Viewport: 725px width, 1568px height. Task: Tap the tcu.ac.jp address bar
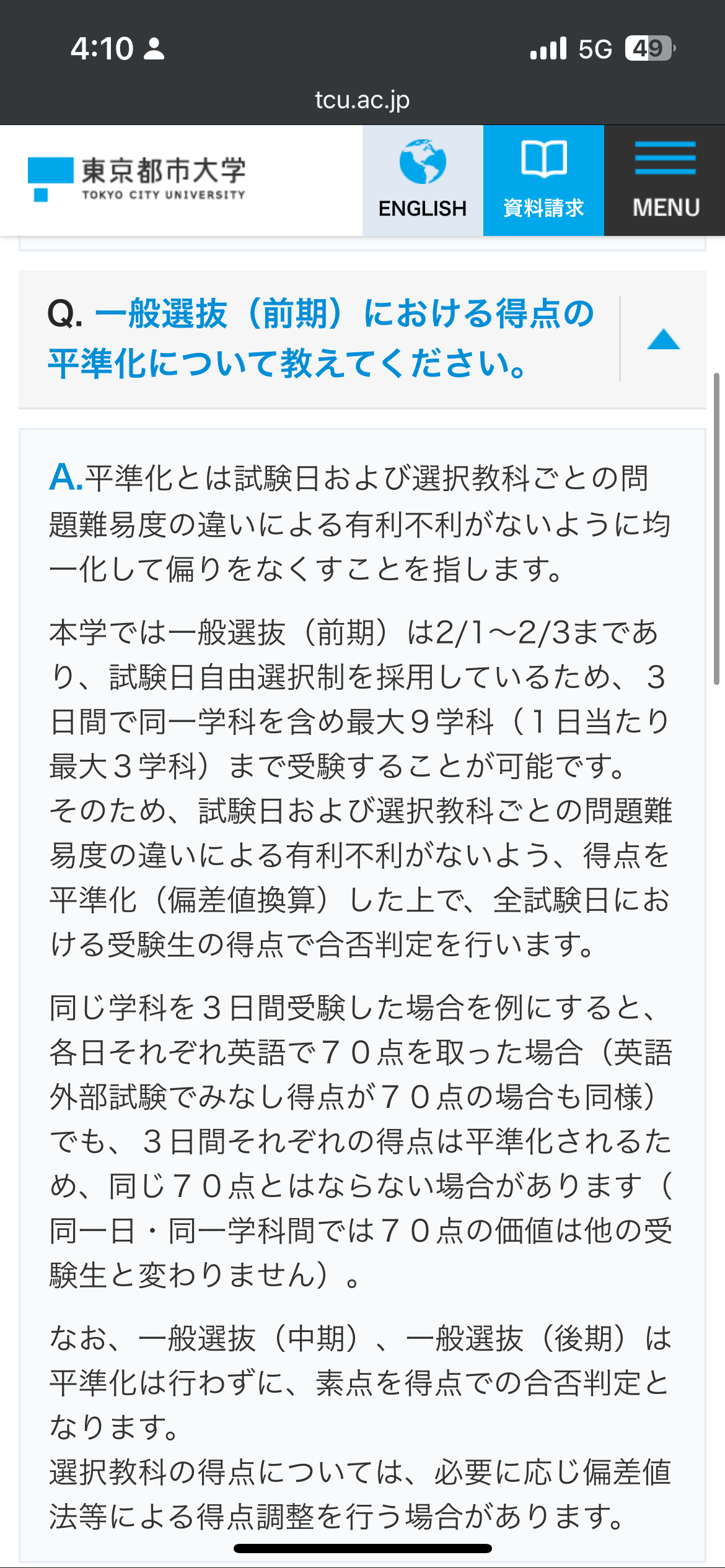(362, 100)
